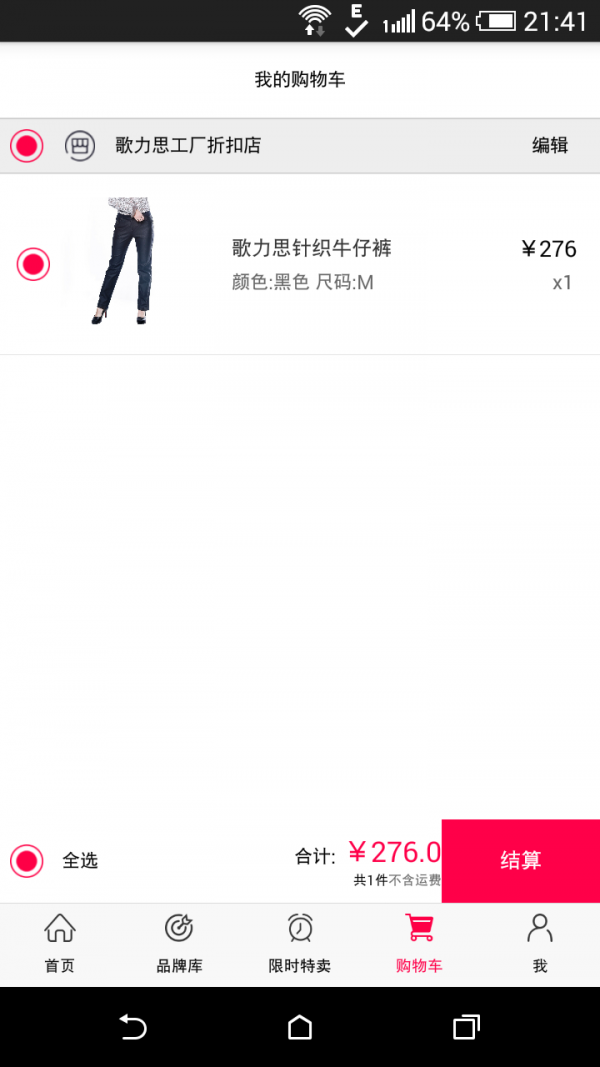Tap the system back button
The width and height of the screenshot is (600, 1067).
coord(133,1027)
